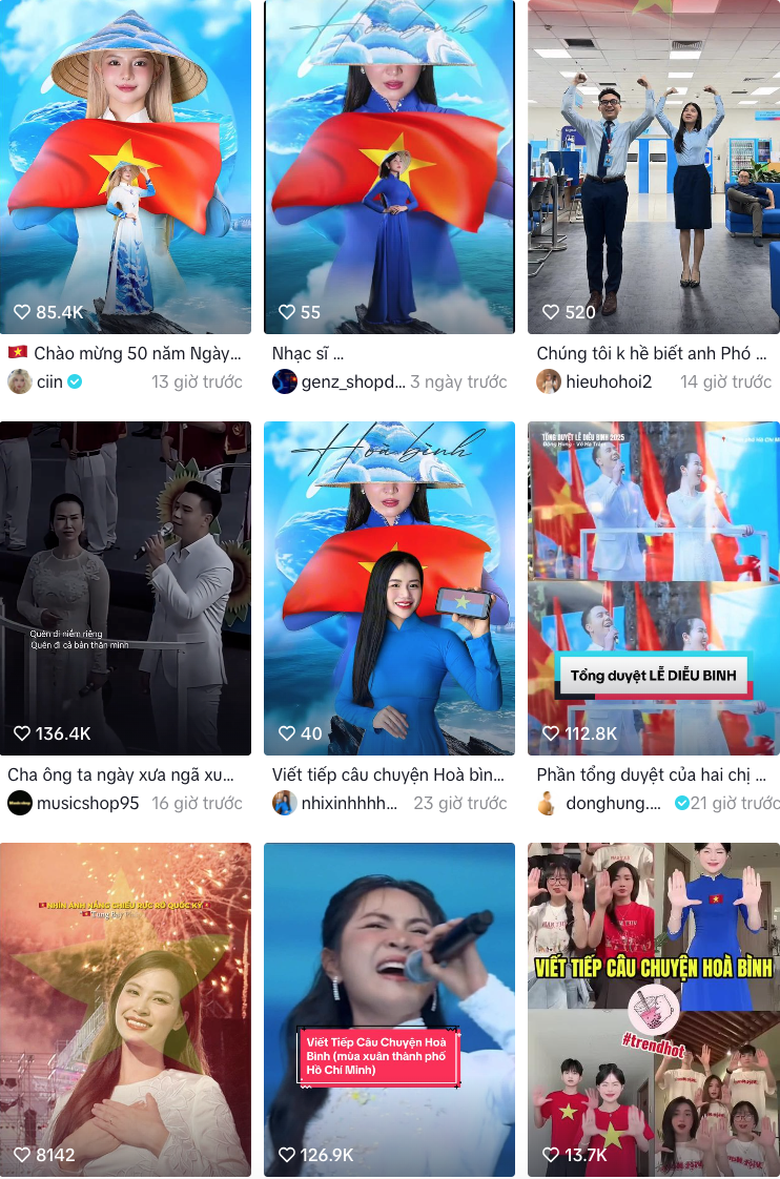Open ciin's top-left video thumbnail
This screenshot has height=1179, width=780.
125,160
